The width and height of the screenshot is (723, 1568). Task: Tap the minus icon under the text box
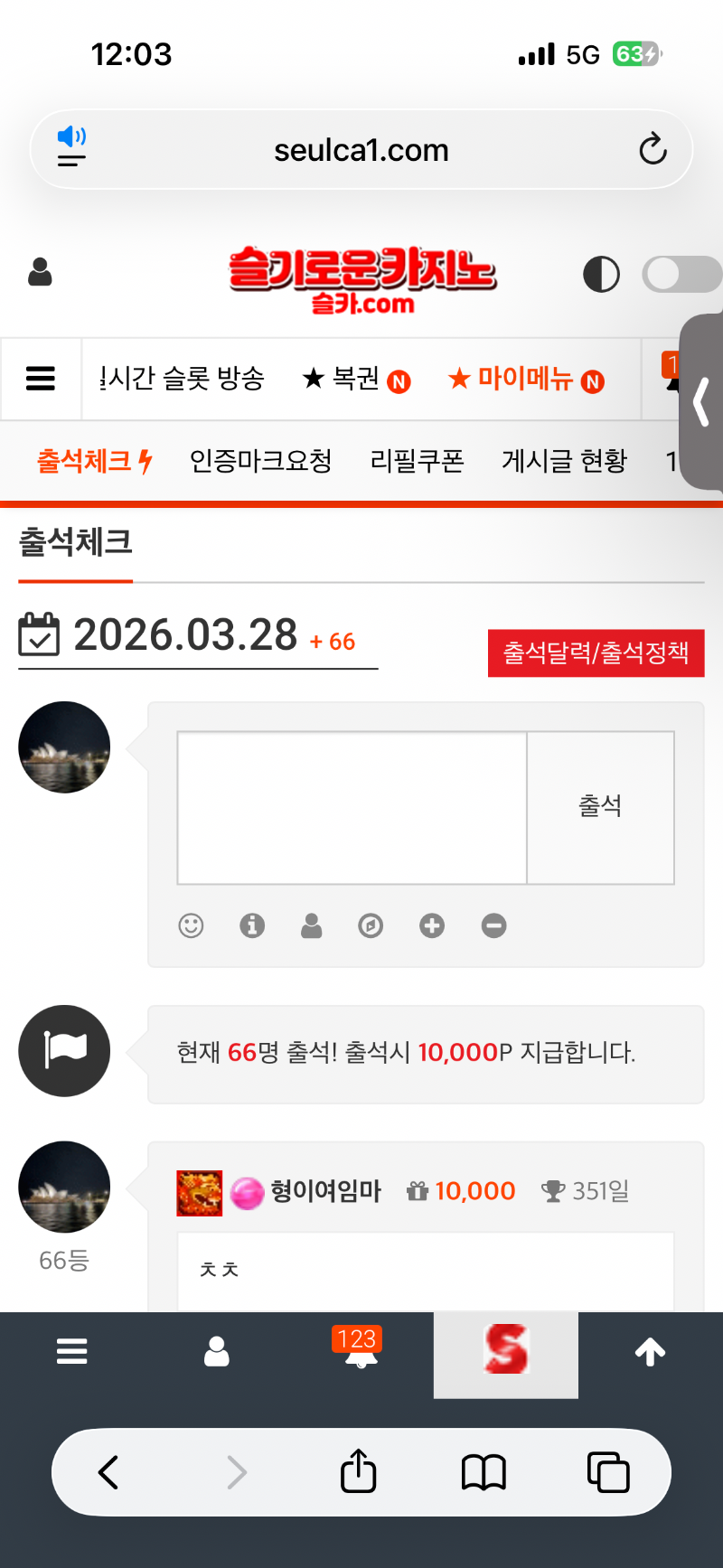493,925
